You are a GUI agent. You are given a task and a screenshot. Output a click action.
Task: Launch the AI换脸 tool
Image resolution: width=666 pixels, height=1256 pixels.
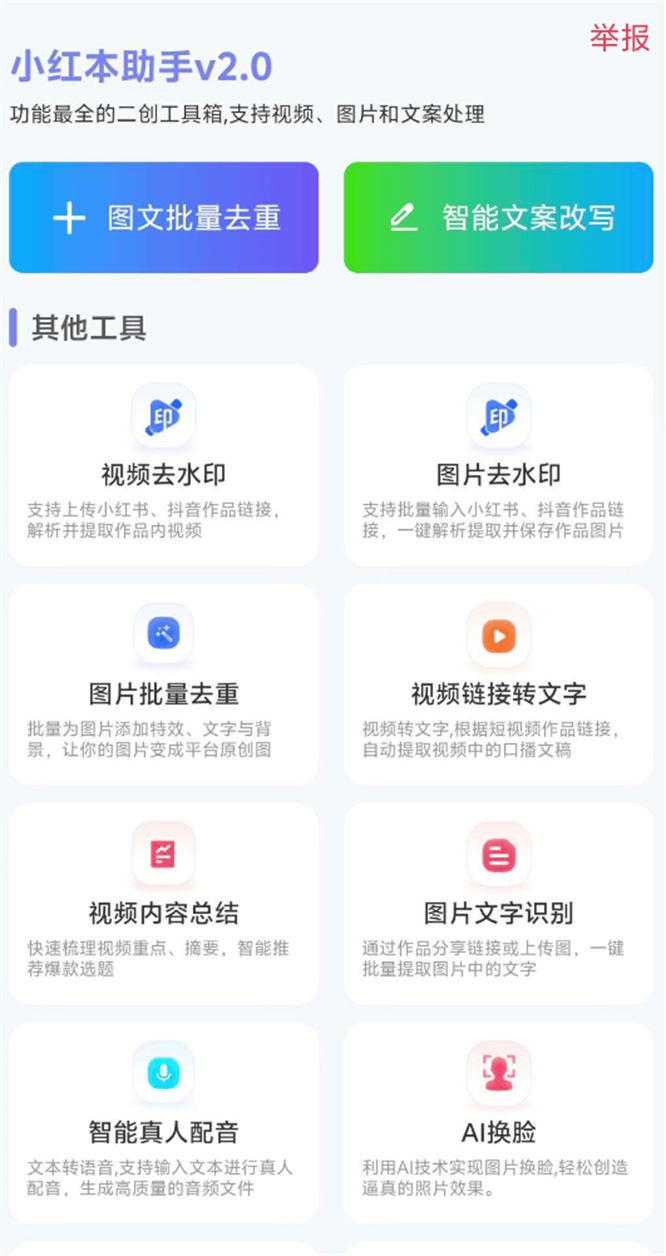tap(498, 1123)
